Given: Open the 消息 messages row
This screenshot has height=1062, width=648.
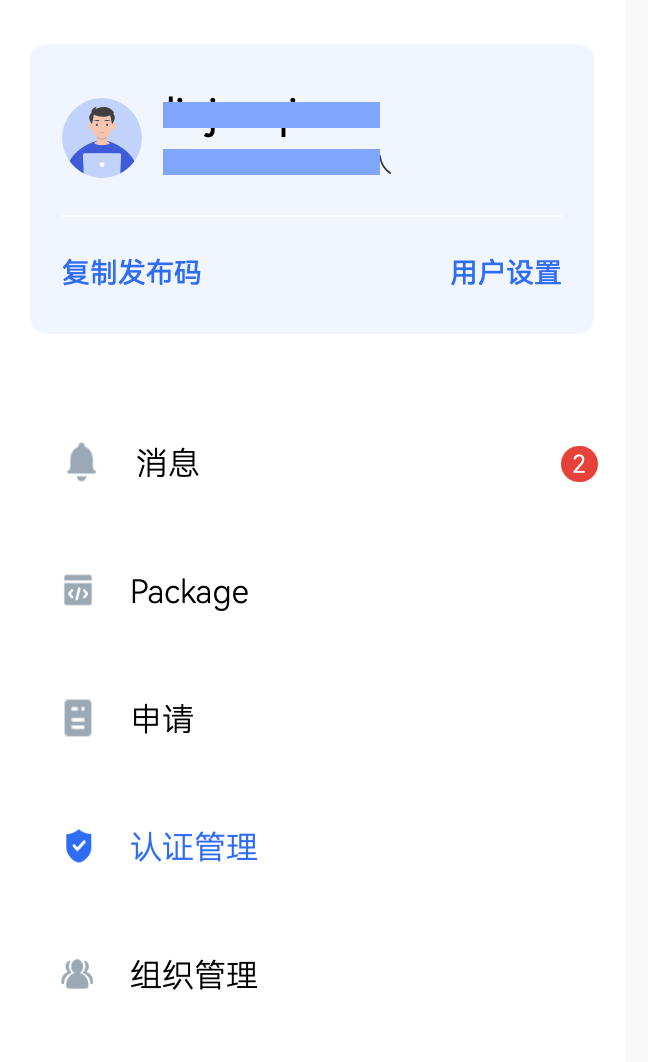Looking at the screenshot, I should (x=168, y=463).
